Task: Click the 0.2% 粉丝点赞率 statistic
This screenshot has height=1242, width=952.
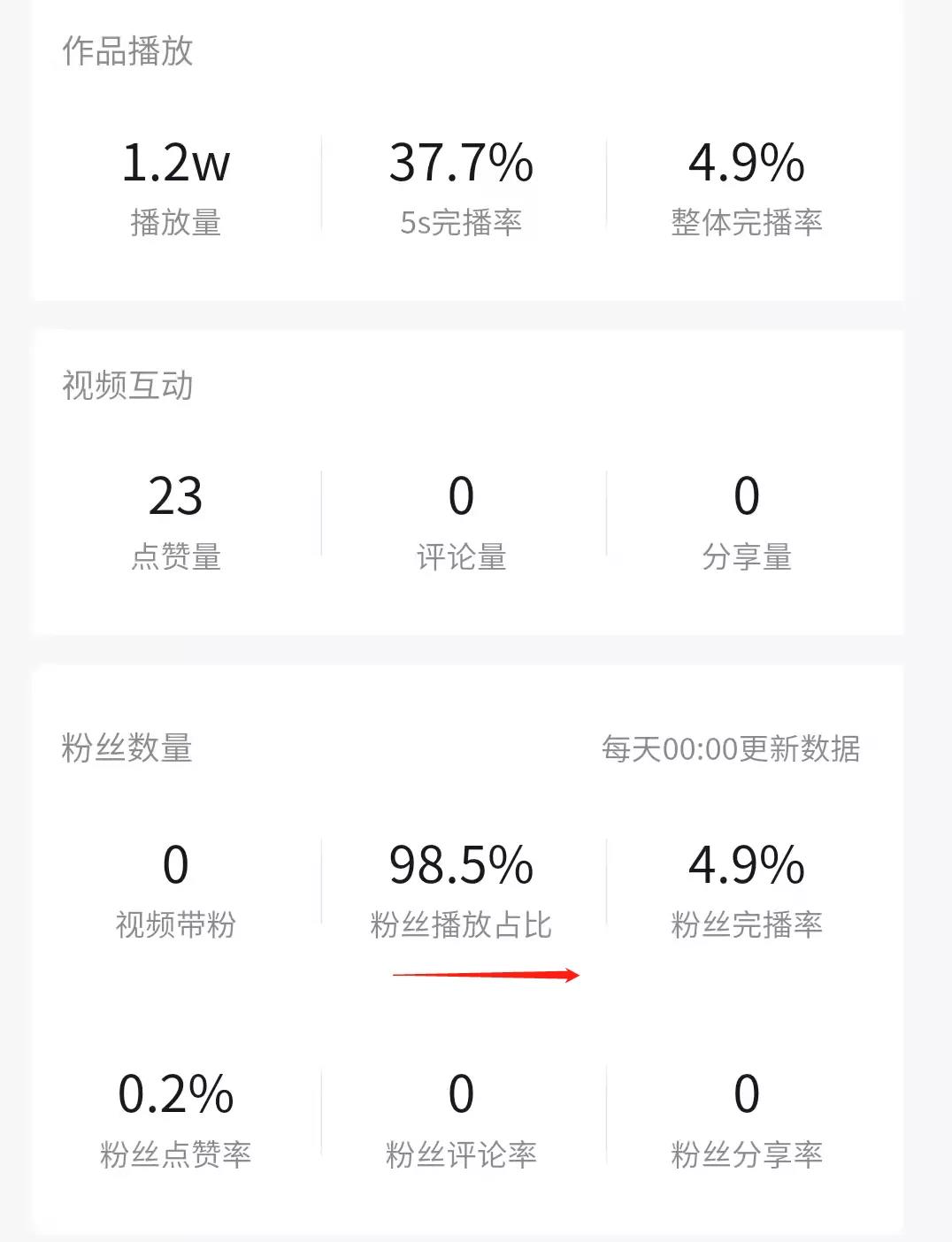Action: coord(173,1093)
